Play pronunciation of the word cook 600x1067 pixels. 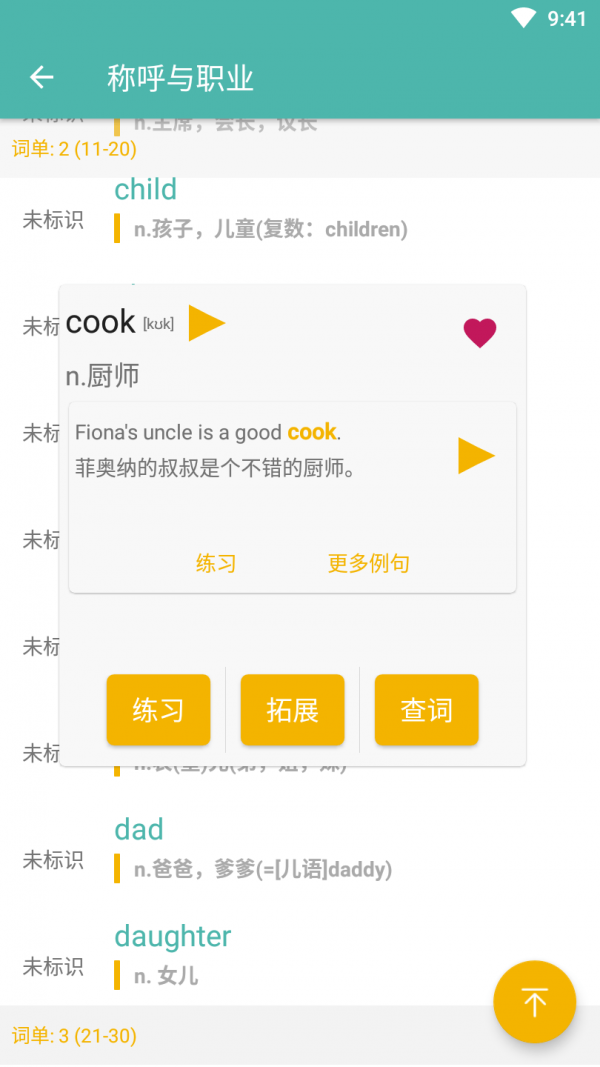click(x=207, y=323)
